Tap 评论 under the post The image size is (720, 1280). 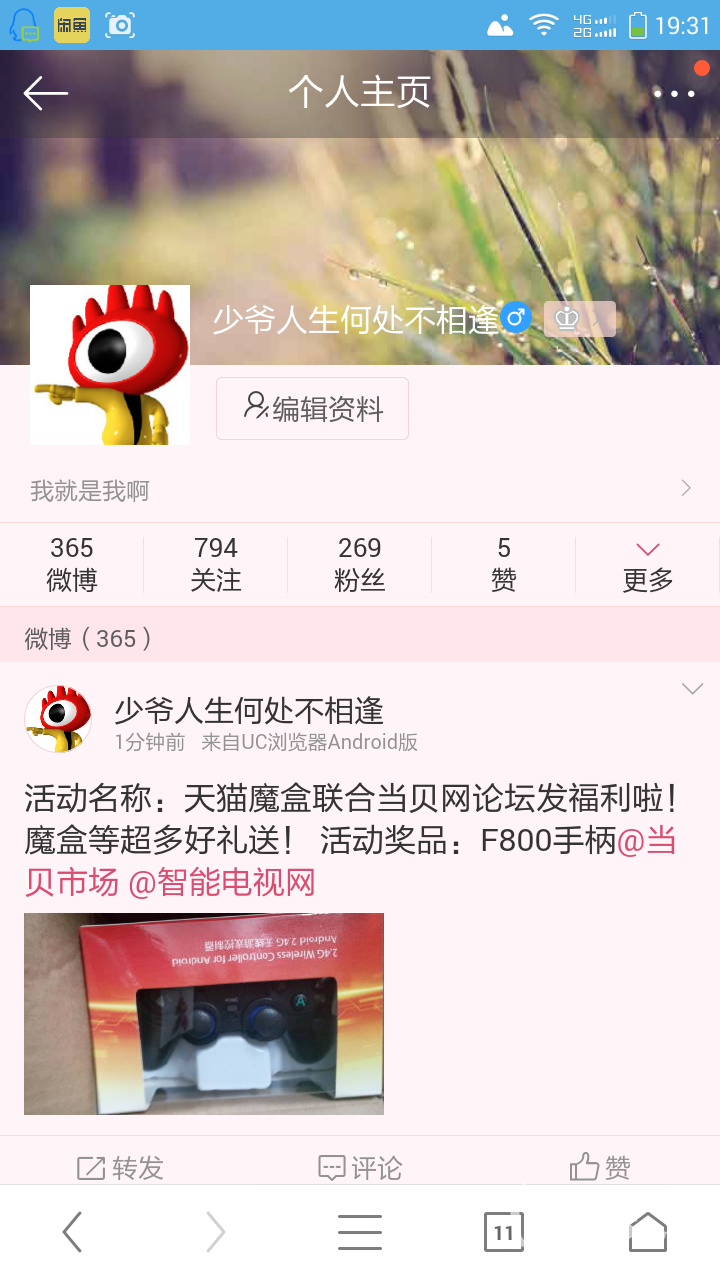(360, 1167)
